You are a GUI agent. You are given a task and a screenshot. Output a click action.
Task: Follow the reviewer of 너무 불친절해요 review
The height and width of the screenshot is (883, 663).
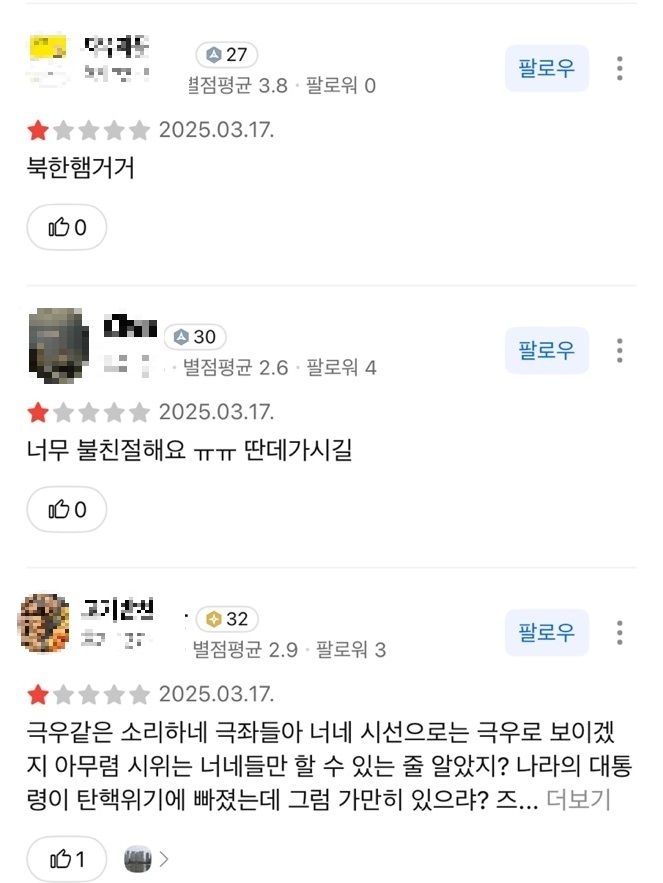pos(546,350)
